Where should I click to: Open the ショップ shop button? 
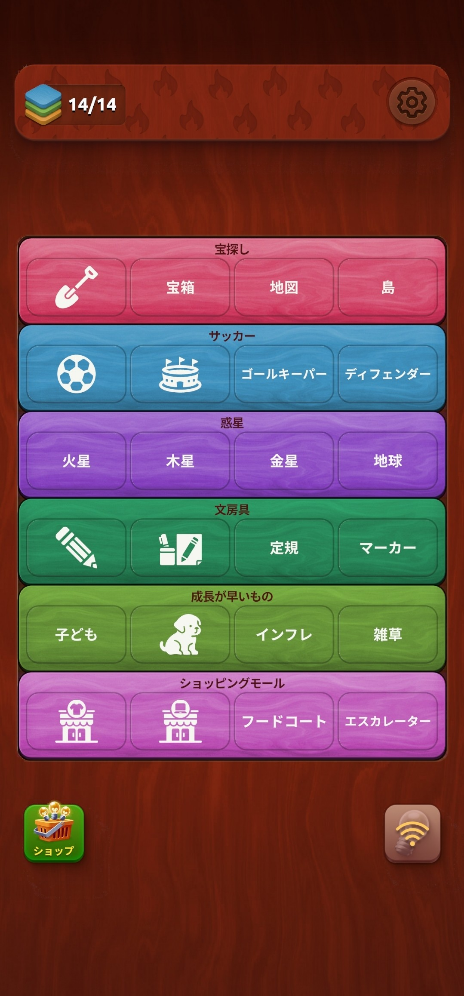[54, 833]
